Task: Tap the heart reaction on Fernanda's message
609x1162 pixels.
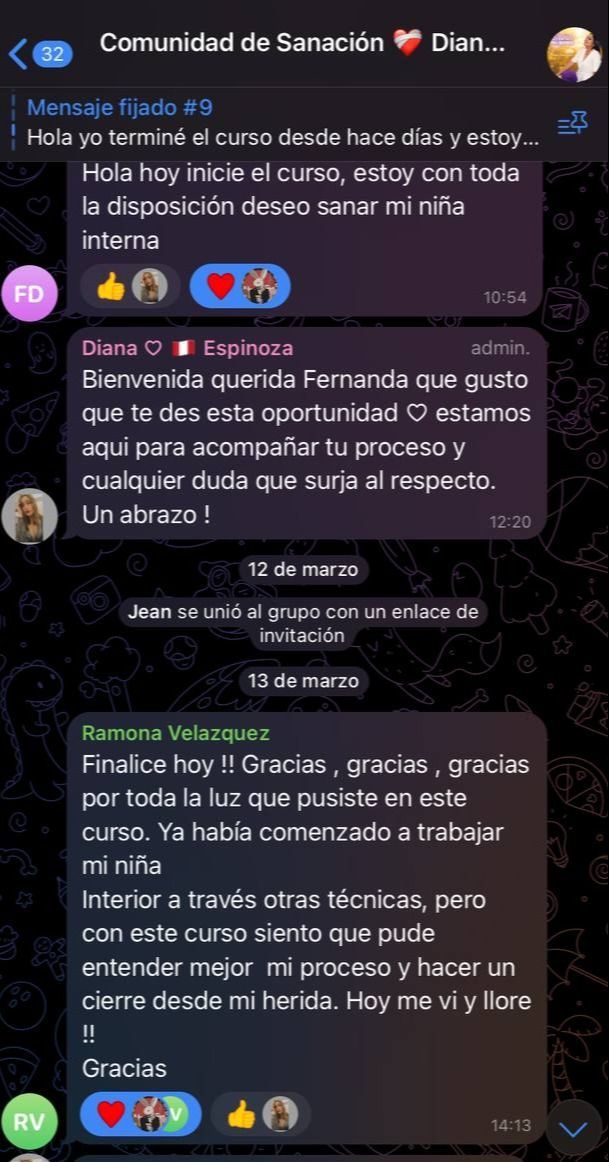Action: (239, 286)
